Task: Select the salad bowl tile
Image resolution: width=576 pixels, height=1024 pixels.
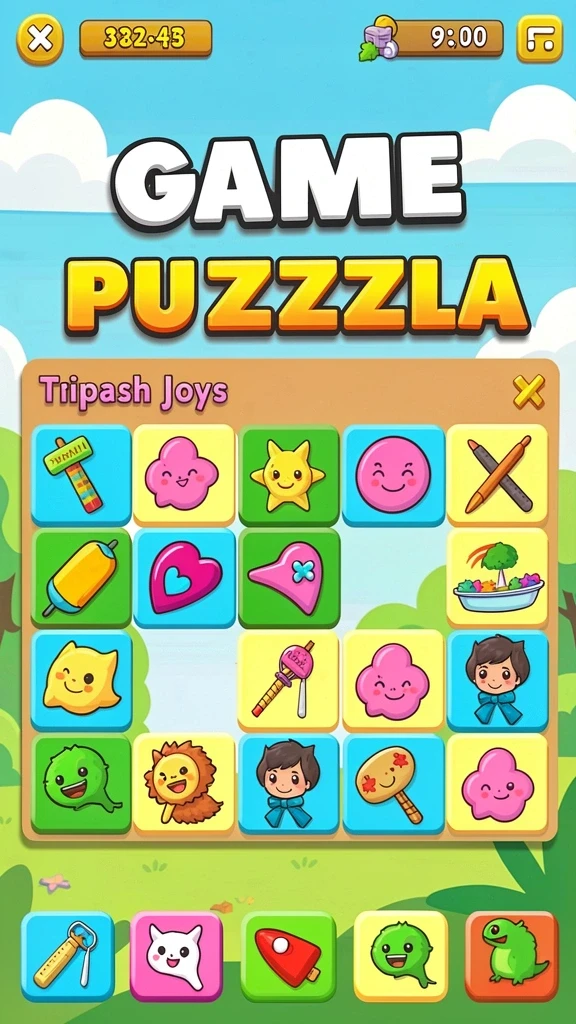Action: [498, 579]
